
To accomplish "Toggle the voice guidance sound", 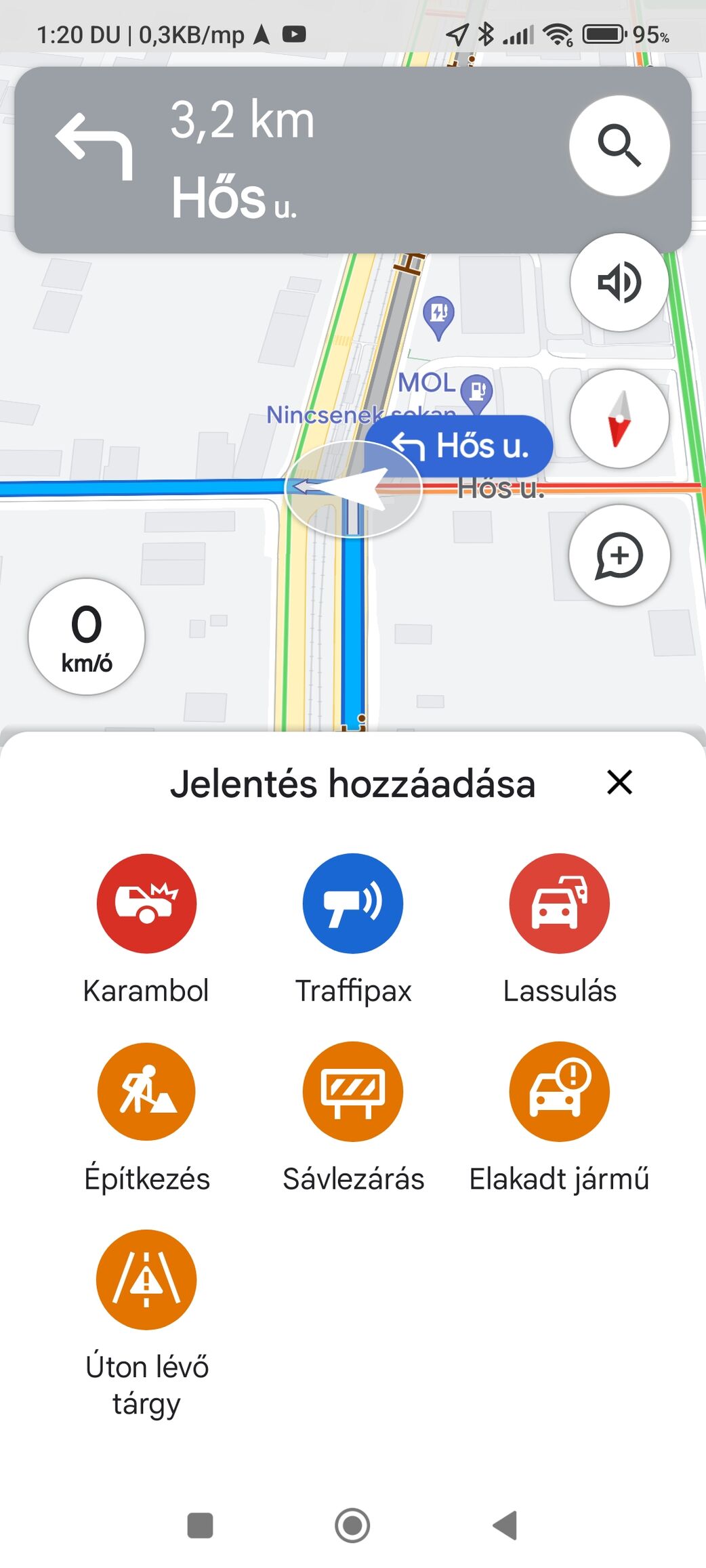I will [x=619, y=282].
